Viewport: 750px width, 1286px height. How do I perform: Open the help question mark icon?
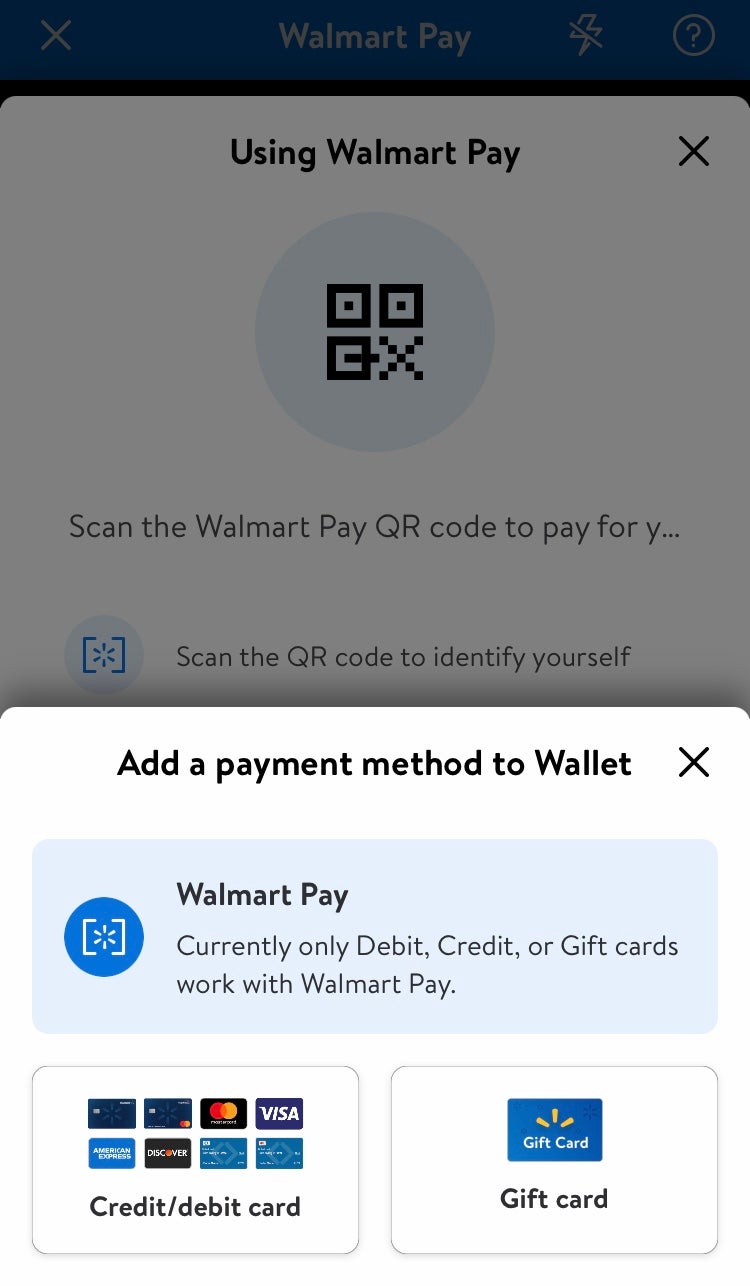[693, 36]
